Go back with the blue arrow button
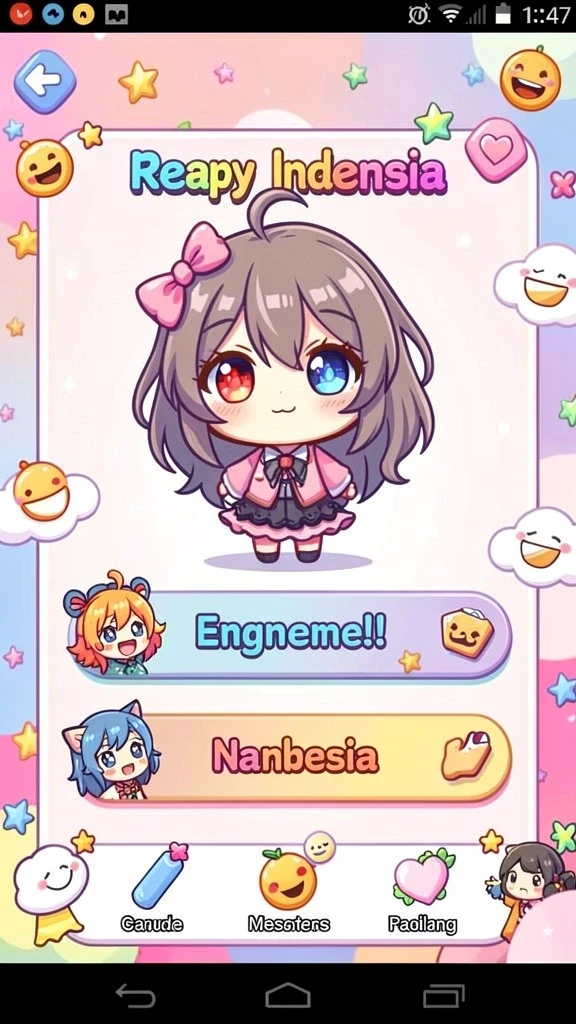 click(x=45, y=82)
